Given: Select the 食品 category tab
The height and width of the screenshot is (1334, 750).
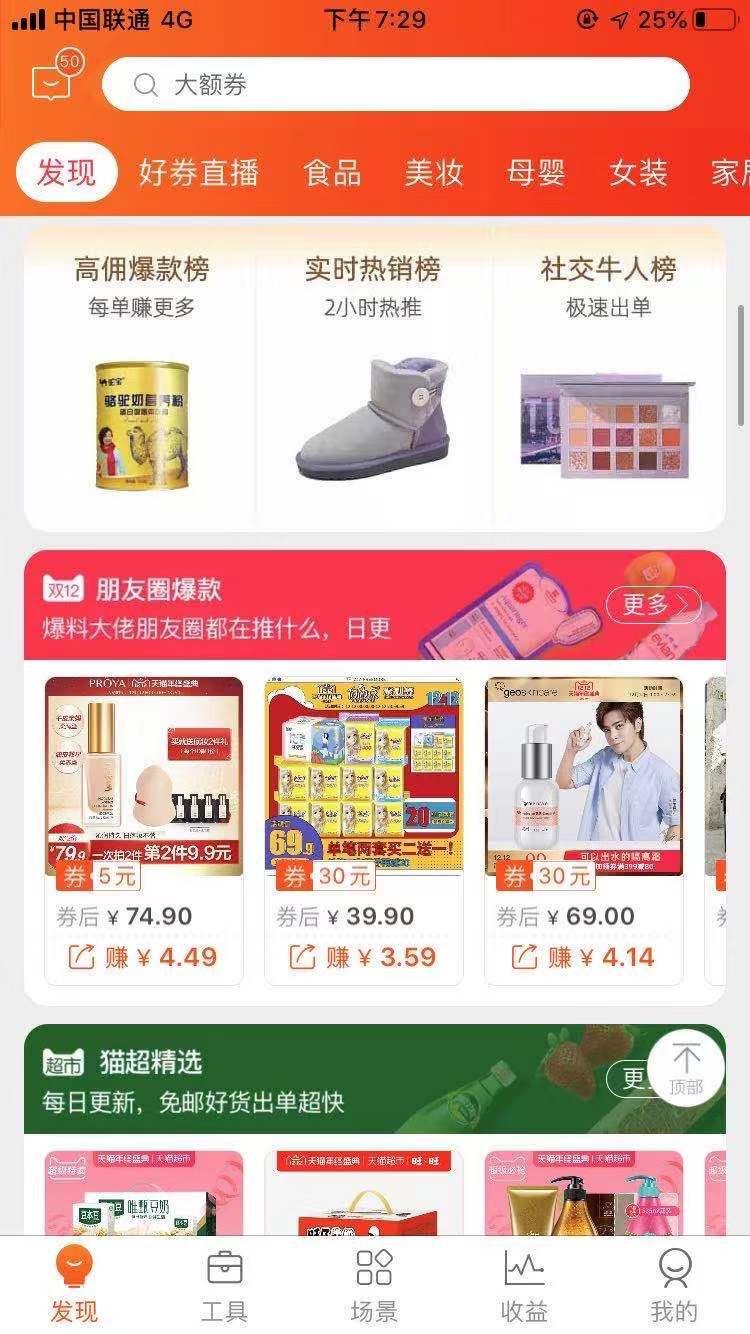Looking at the screenshot, I should pyautogui.click(x=331, y=173).
